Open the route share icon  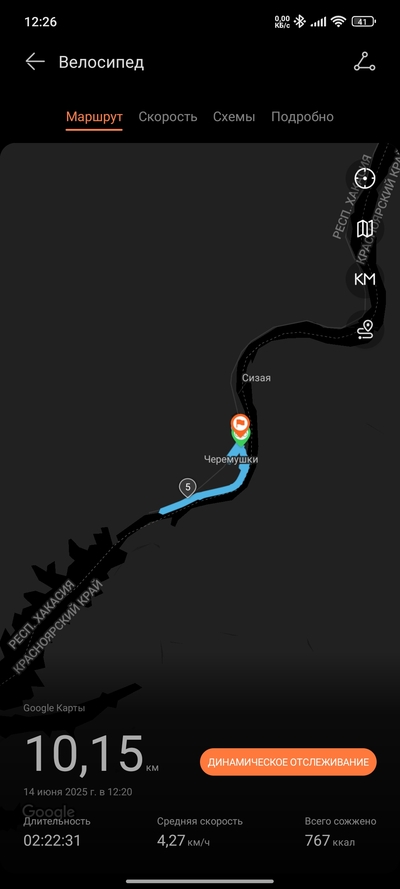click(364, 61)
